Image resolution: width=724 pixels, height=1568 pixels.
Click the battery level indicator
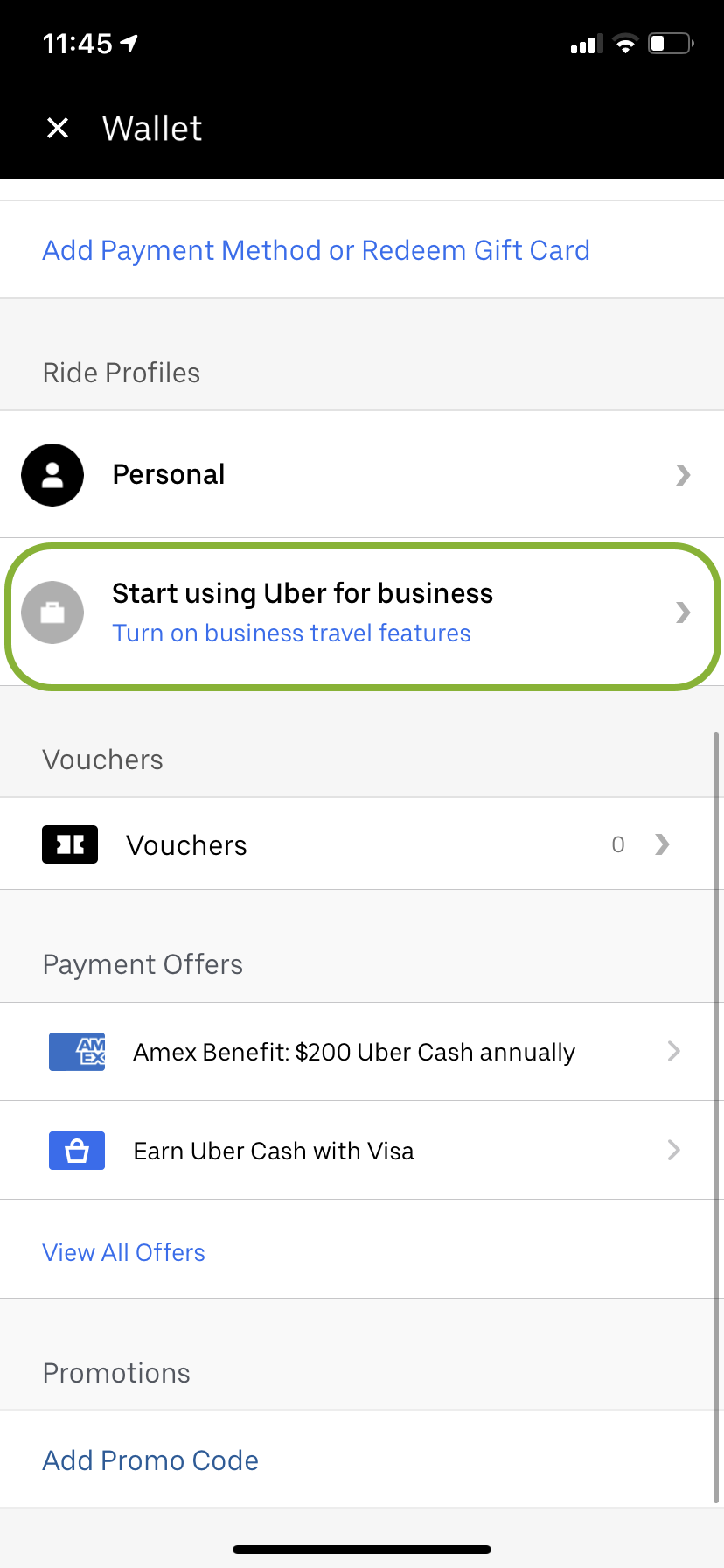point(668,44)
